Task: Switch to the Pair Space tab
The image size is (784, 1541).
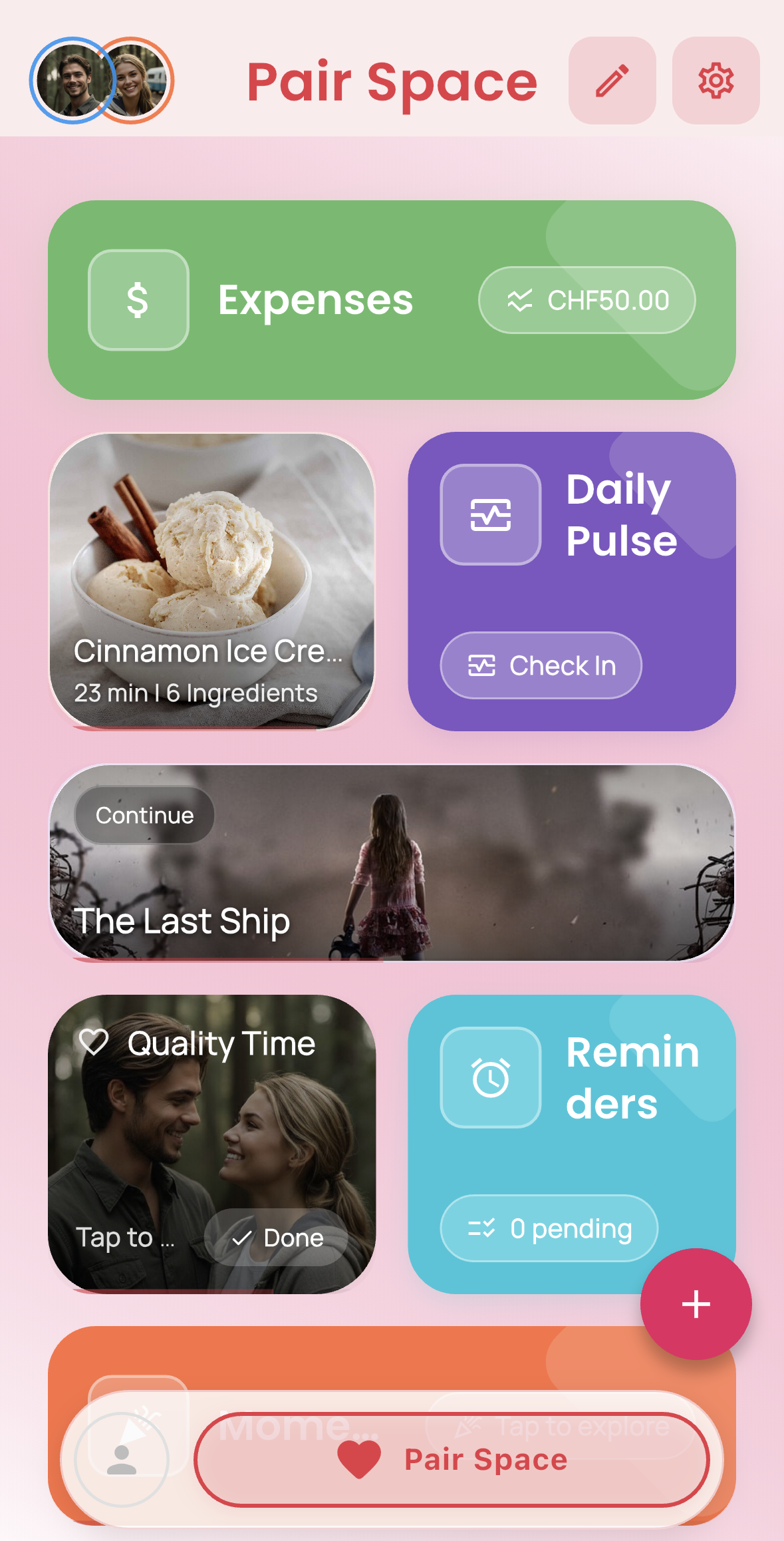Action: (x=451, y=1460)
